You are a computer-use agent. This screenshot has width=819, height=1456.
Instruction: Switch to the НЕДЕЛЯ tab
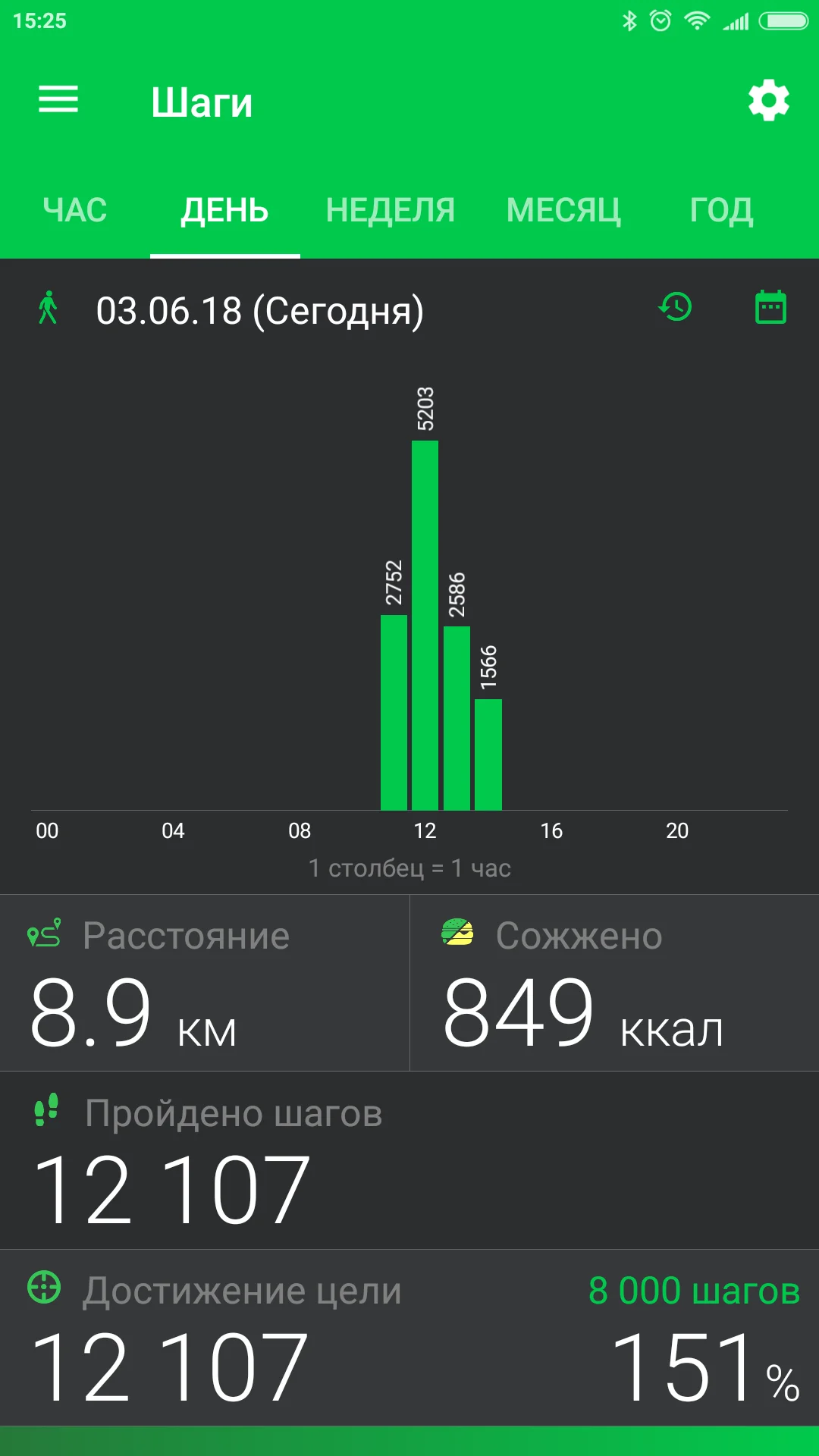point(391,210)
